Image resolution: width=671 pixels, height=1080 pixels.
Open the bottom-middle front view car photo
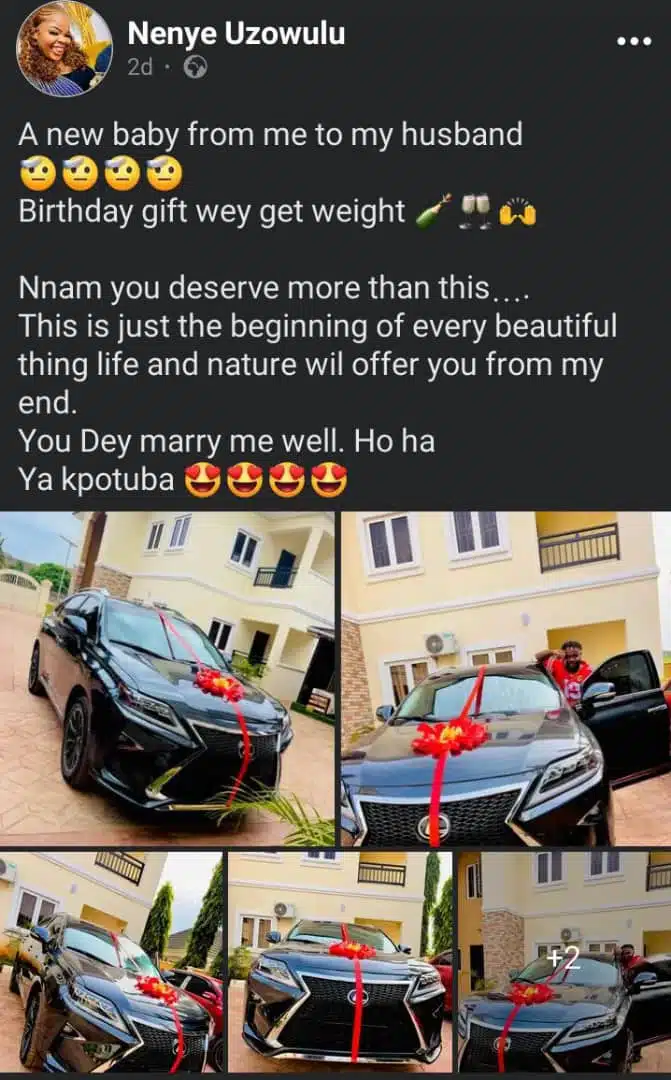(340, 961)
